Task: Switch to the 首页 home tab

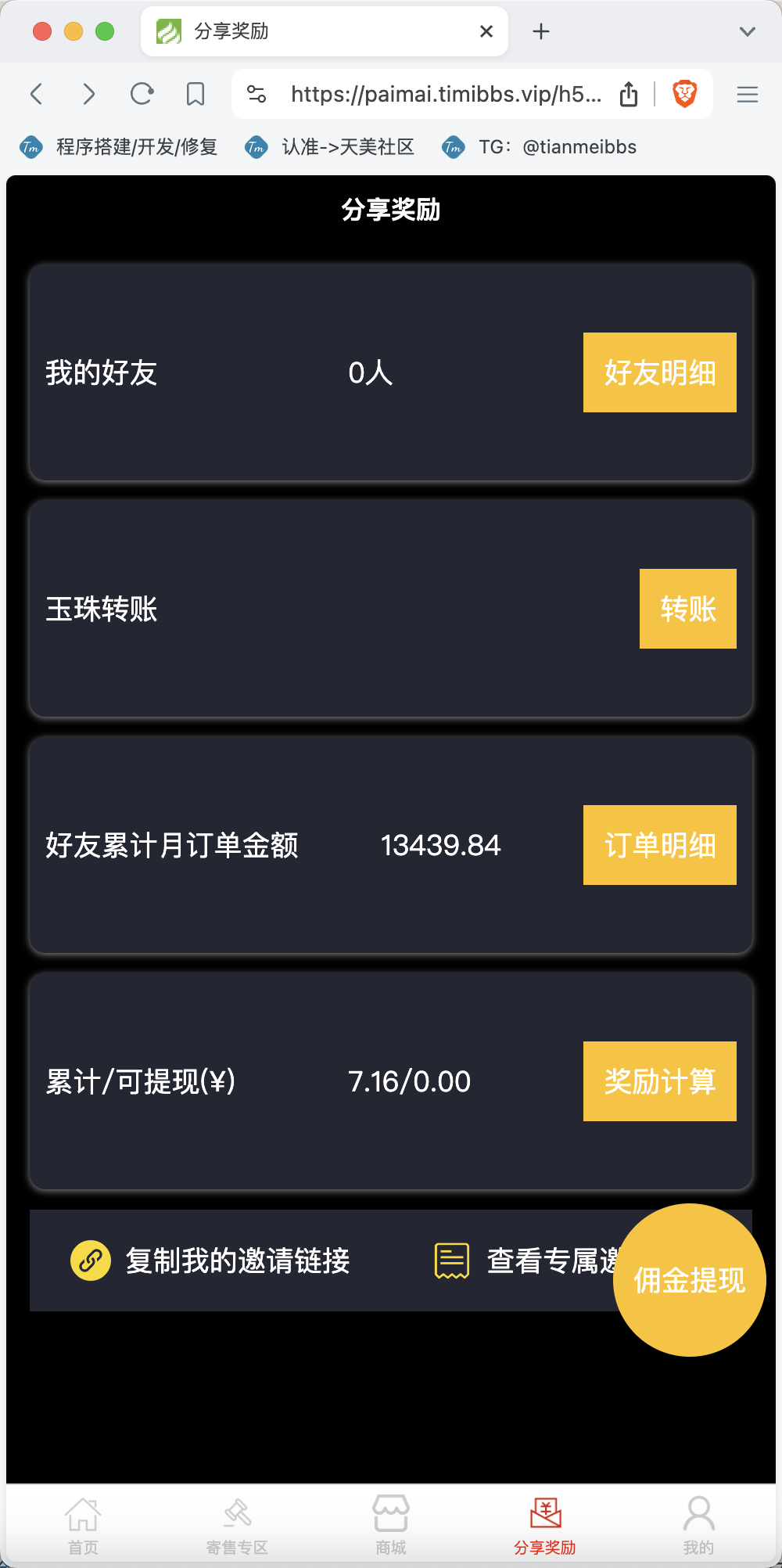Action: click(x=83, y=1526)
